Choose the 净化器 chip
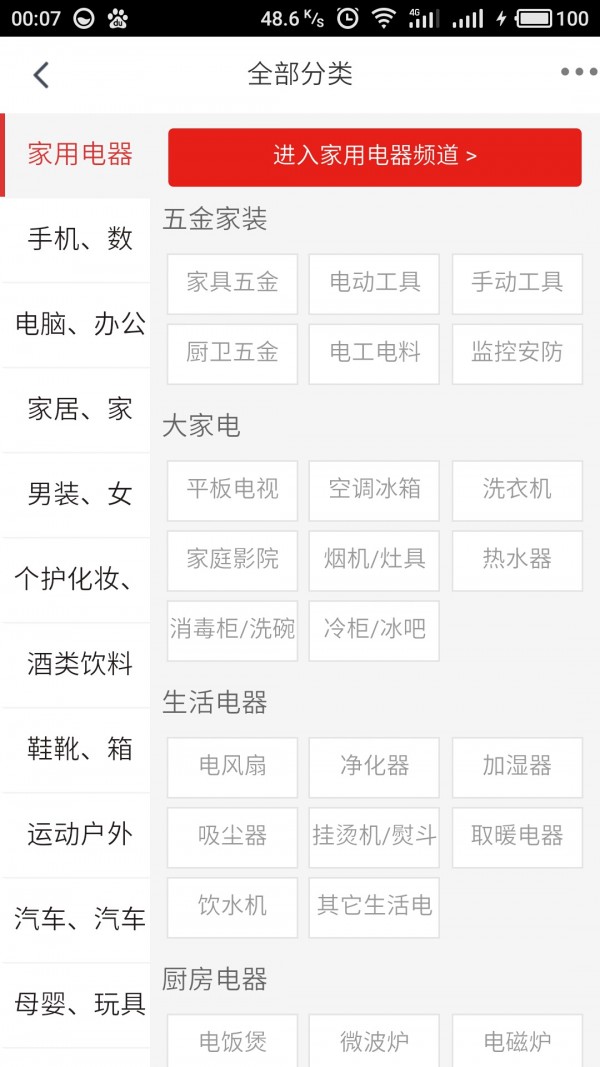Image resolution: width=600 pixels, height=1067 pixels. (374, 766)
